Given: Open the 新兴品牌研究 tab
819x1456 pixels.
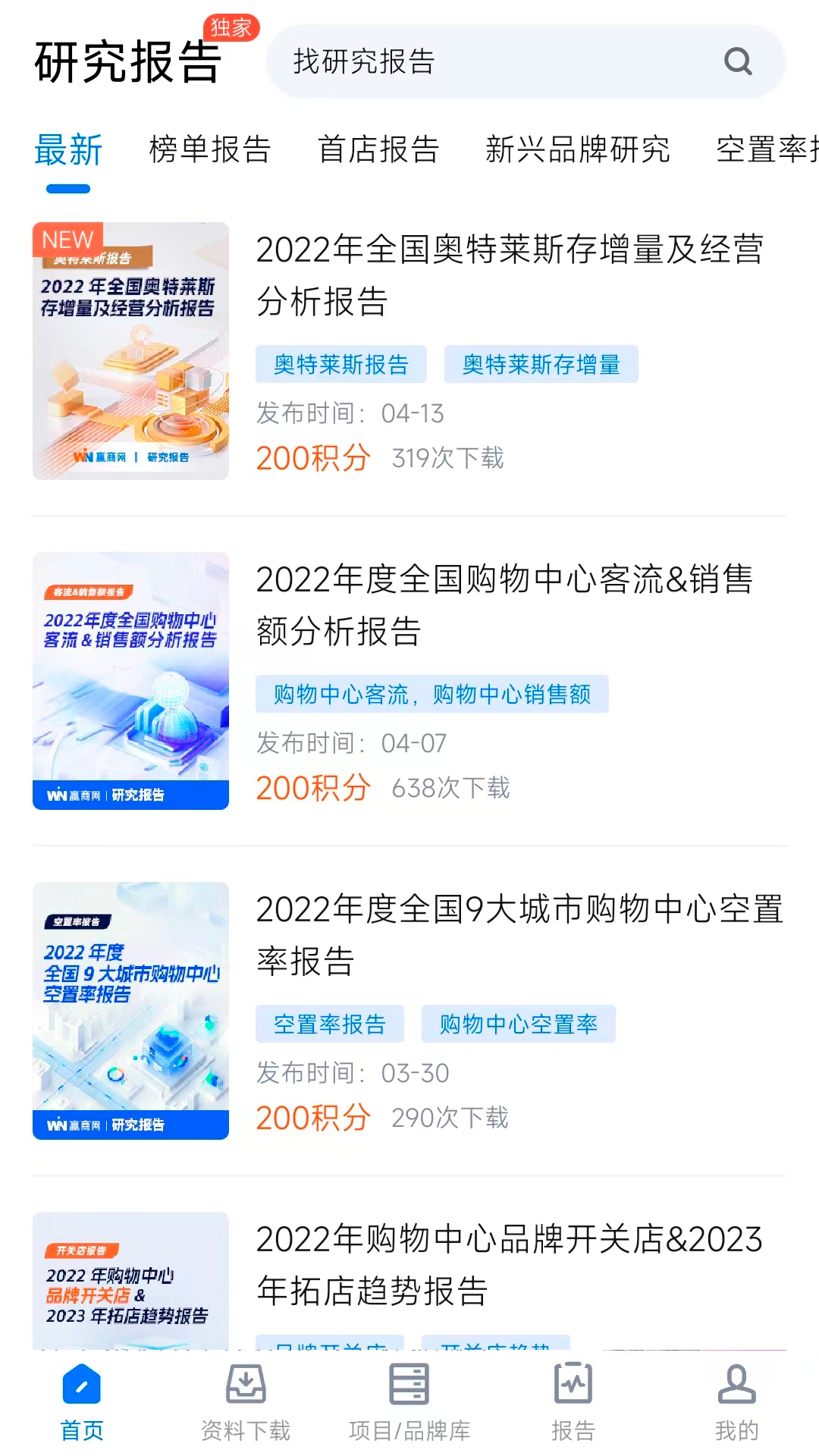Looking at the screenshot, I should (578, 150).
